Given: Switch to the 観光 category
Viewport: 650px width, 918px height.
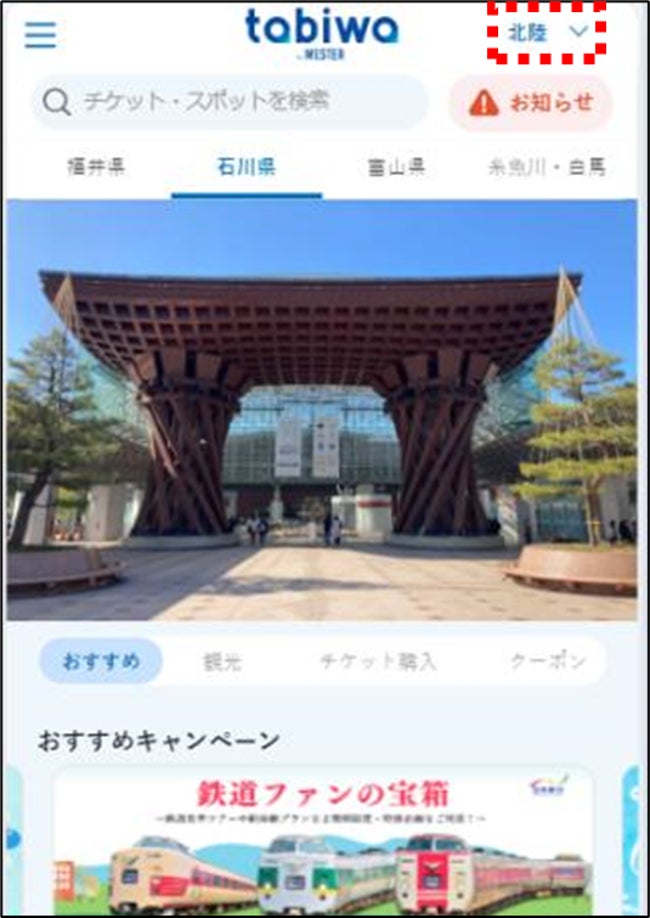Looking at the screenshot, I should pos(223,662).
